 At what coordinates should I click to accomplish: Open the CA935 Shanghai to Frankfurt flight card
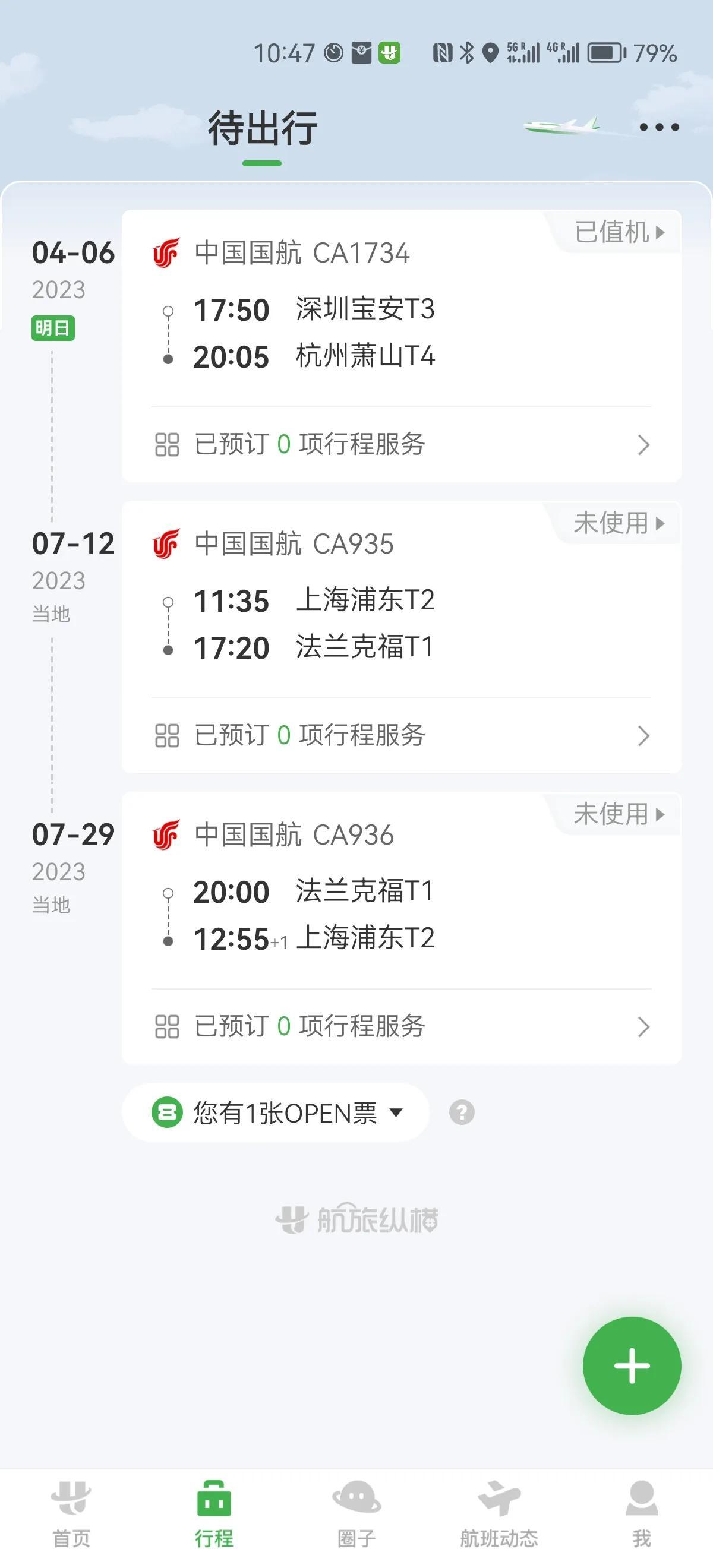point(401,599)
